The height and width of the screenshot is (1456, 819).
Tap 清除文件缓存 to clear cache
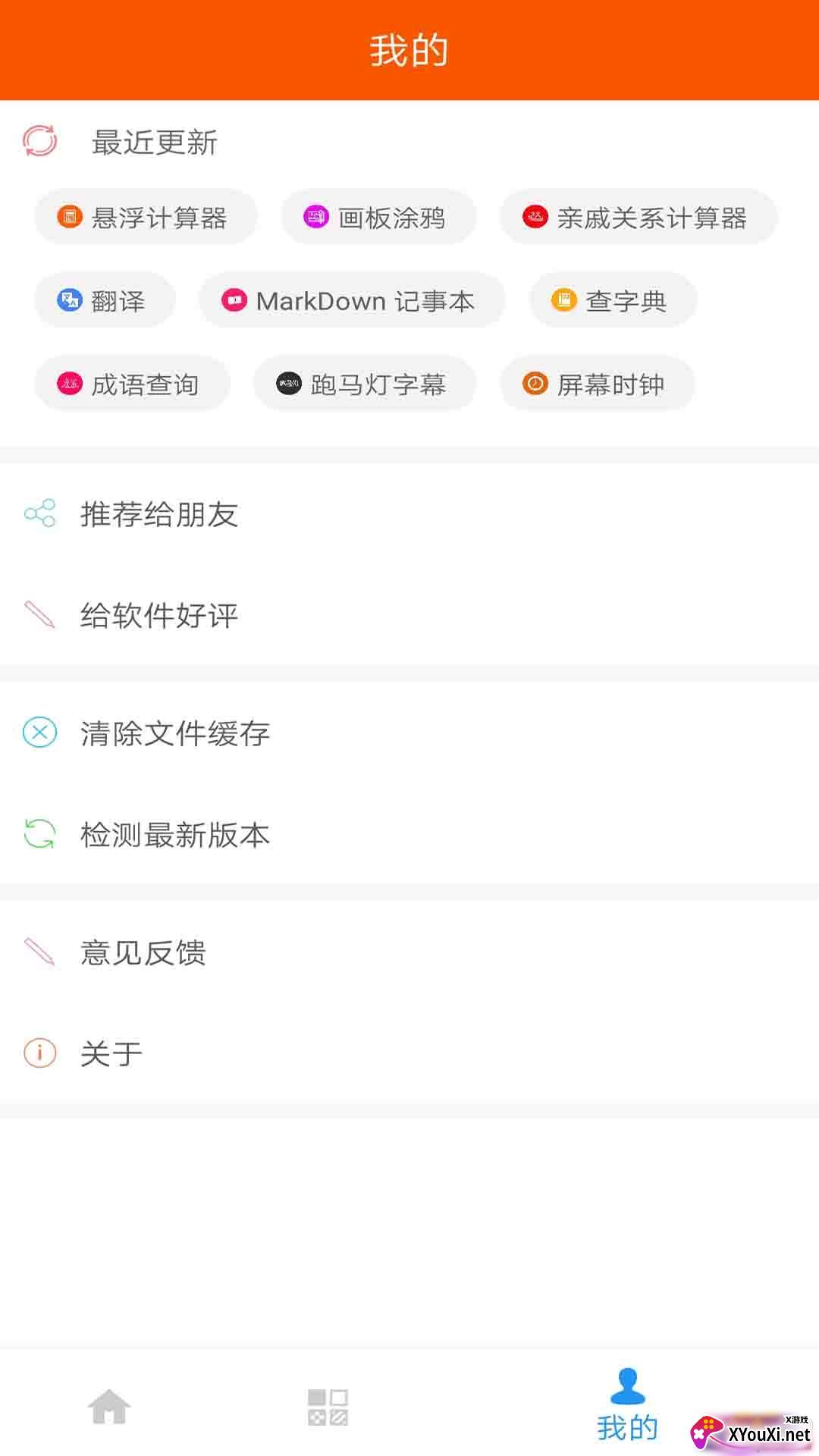tap(409, 733)
